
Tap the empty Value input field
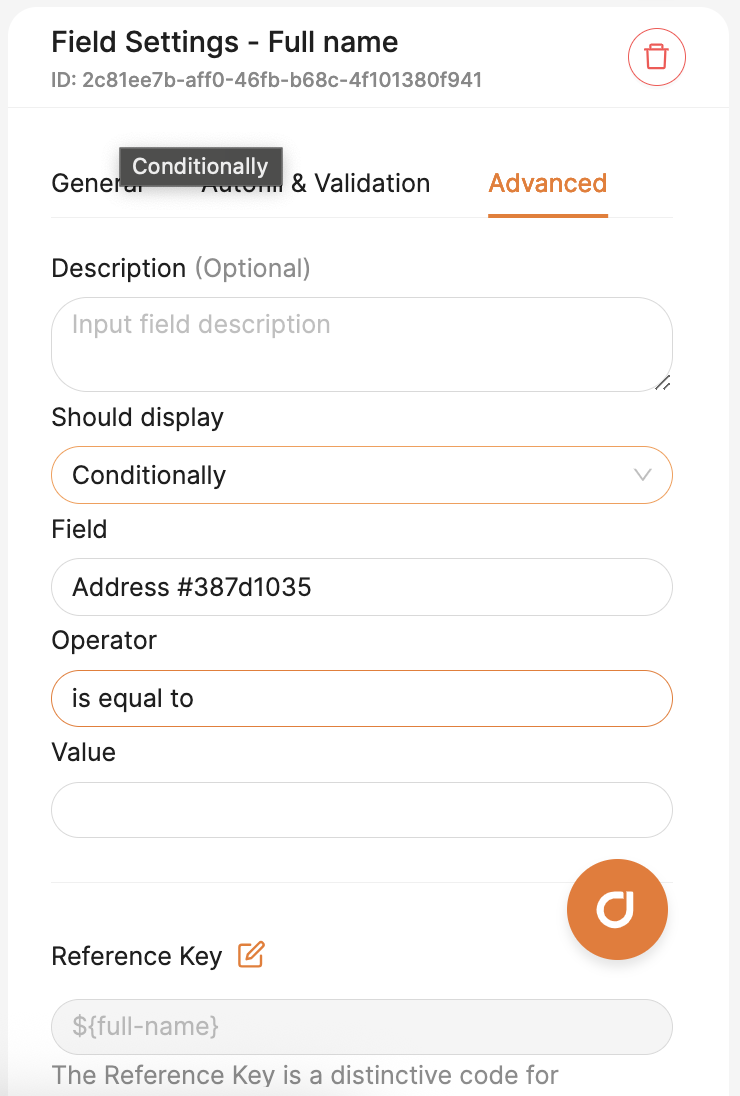(361, 810)
